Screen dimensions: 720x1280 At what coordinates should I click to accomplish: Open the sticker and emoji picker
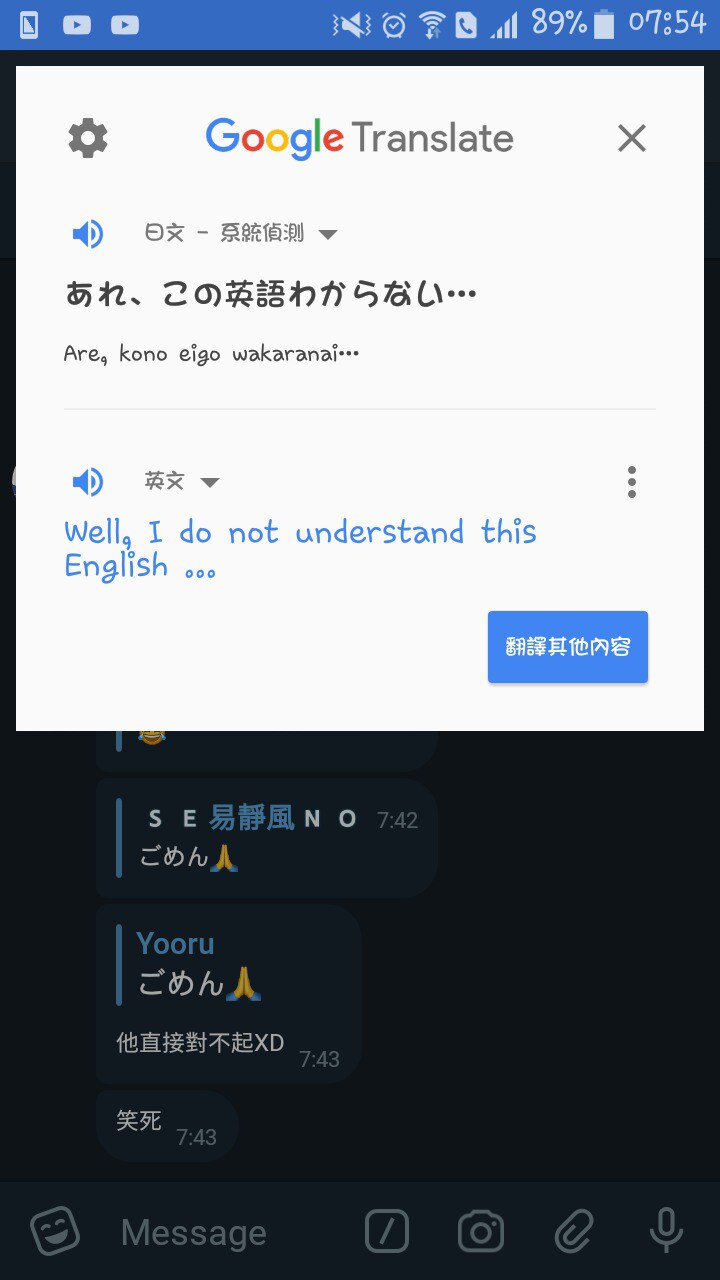[x=55, y=1231]
